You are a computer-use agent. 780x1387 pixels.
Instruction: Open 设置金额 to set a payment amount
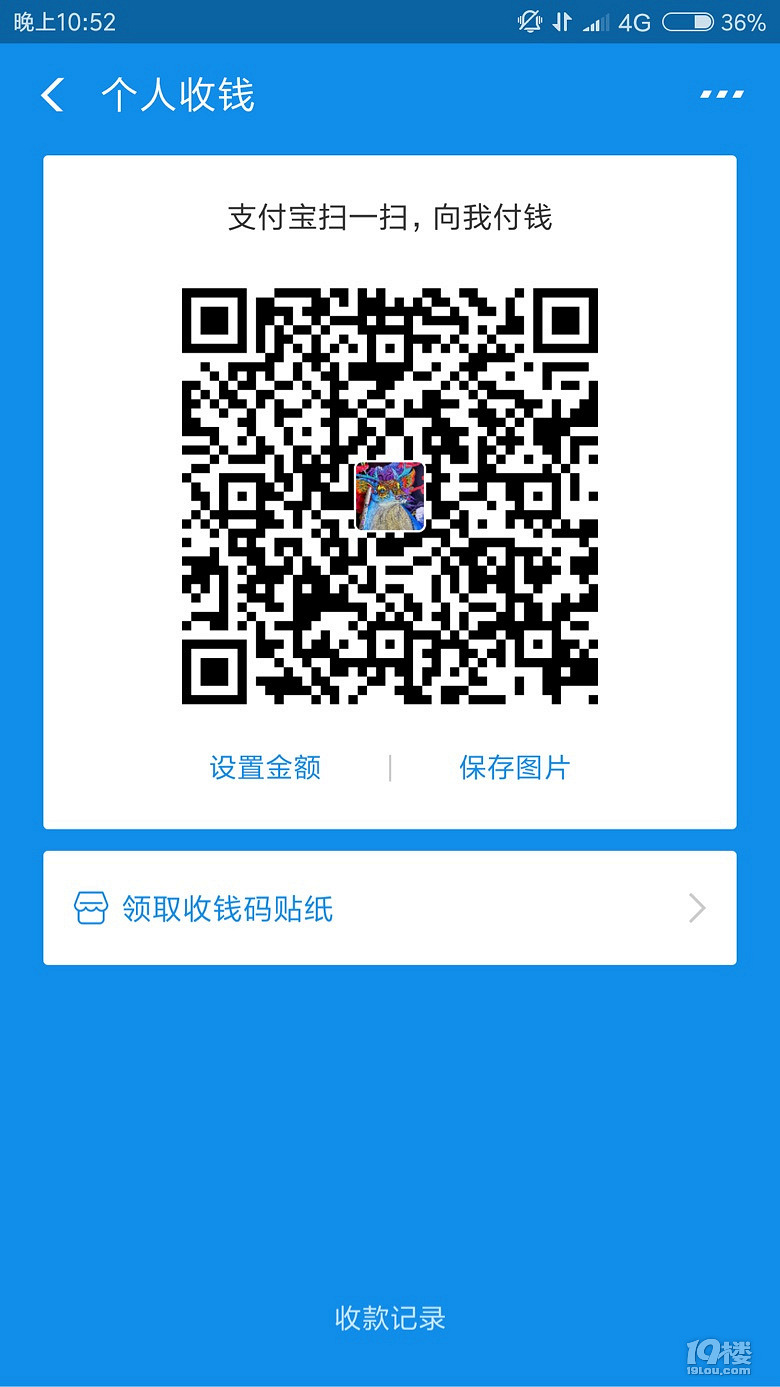point(264,767)
